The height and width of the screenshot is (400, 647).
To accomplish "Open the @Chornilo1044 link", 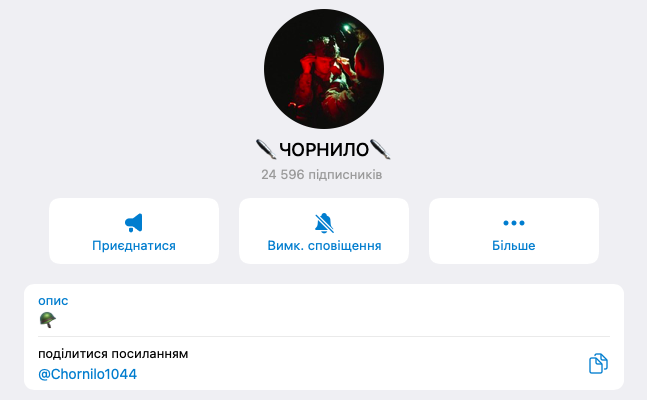I will point(87,375).
